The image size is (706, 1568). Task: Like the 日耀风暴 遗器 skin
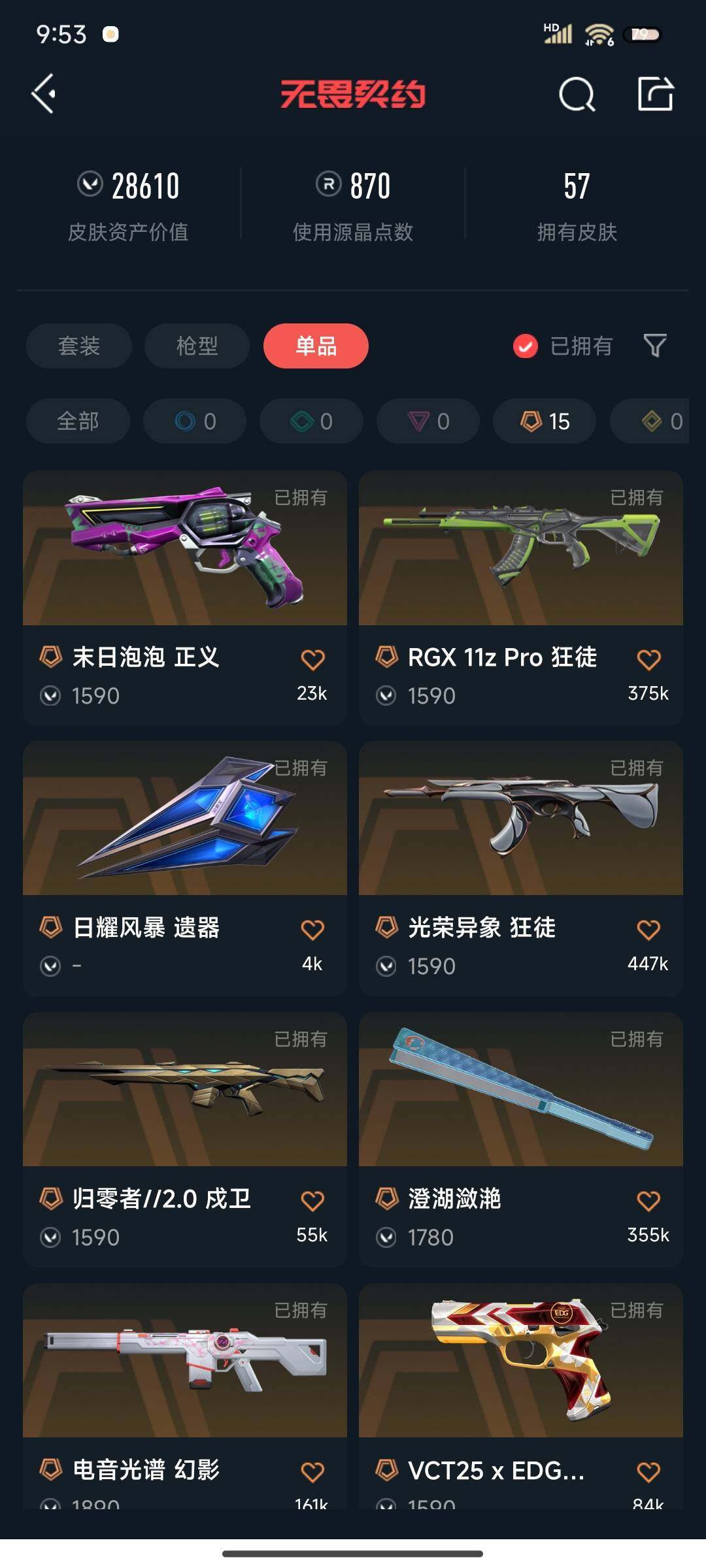click(x=312, y=930)
